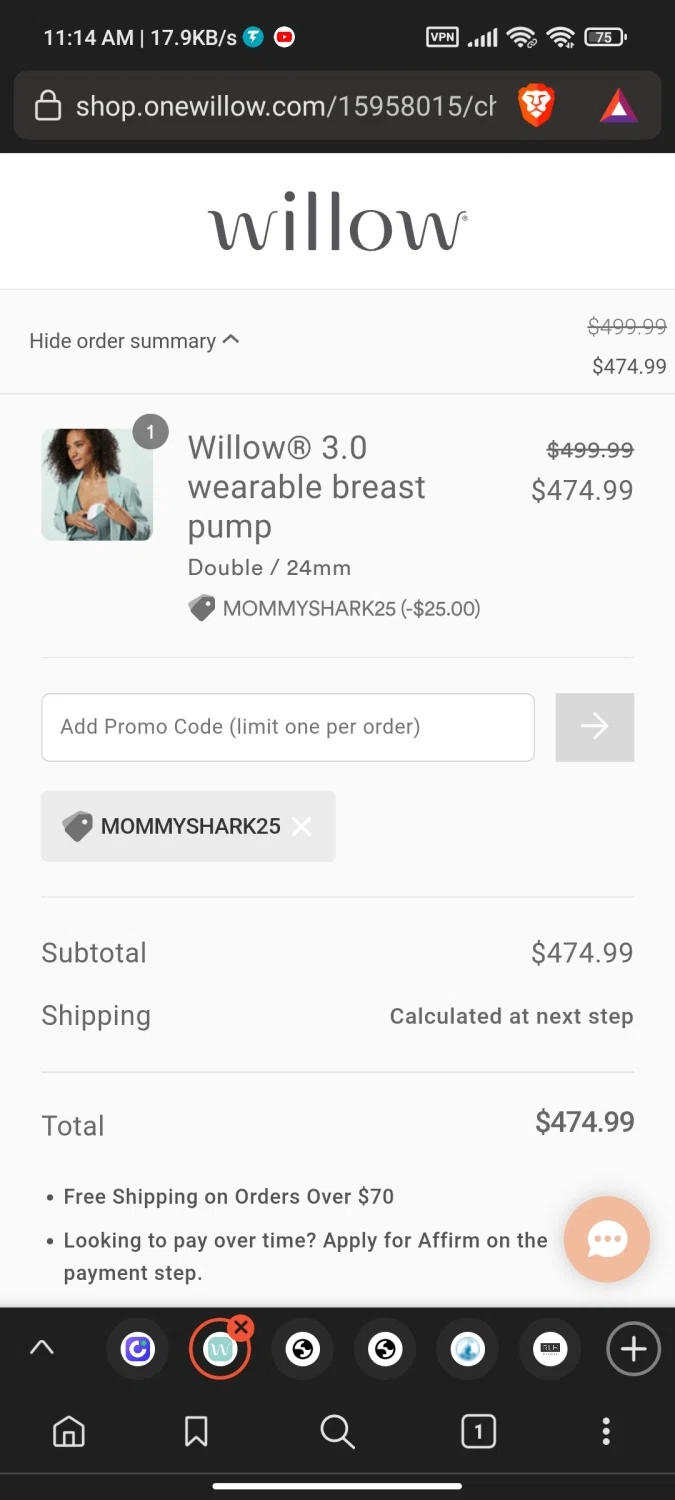
Task: Close the current Willow tab
Action: pos(241,1328)
